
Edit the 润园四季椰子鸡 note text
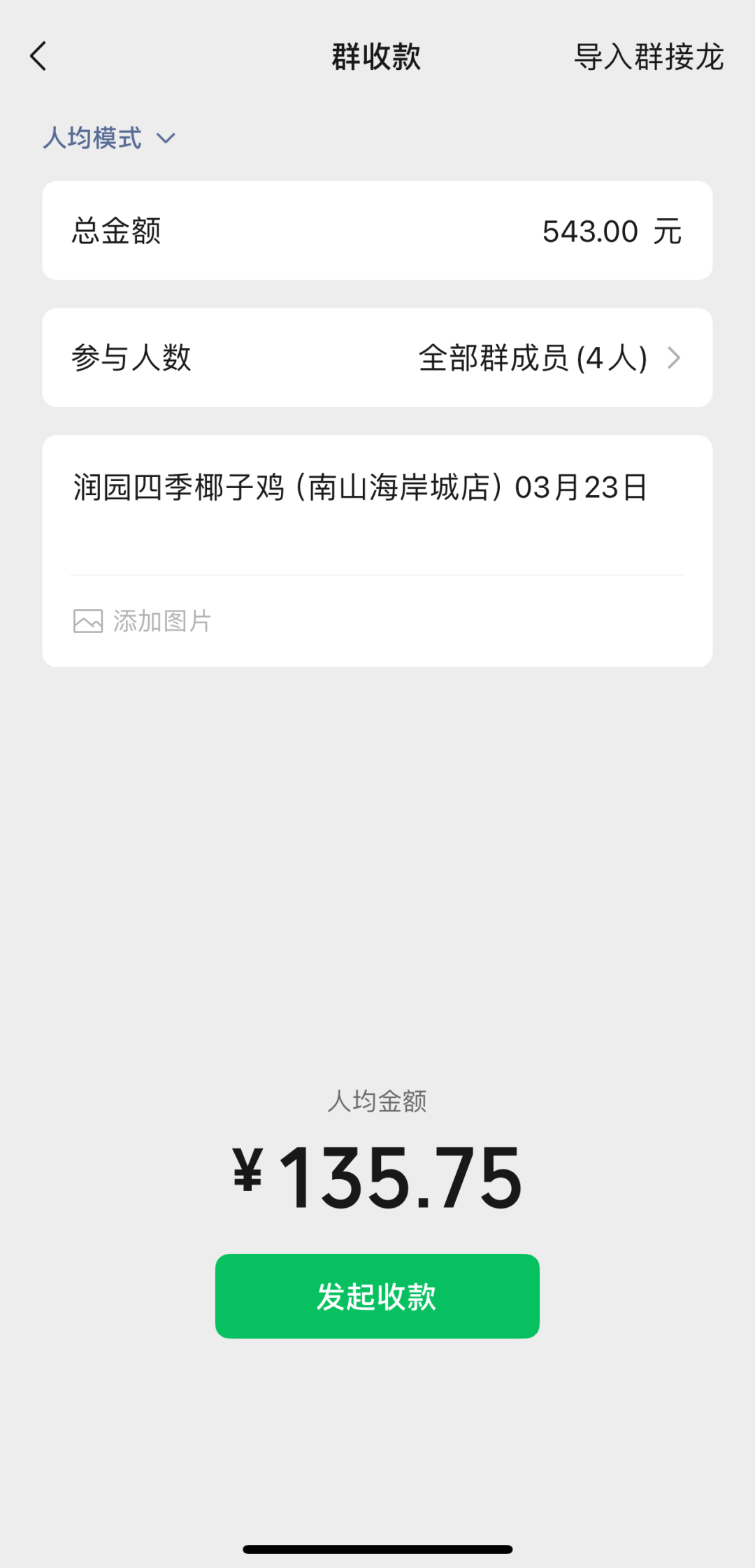(360, 488)
